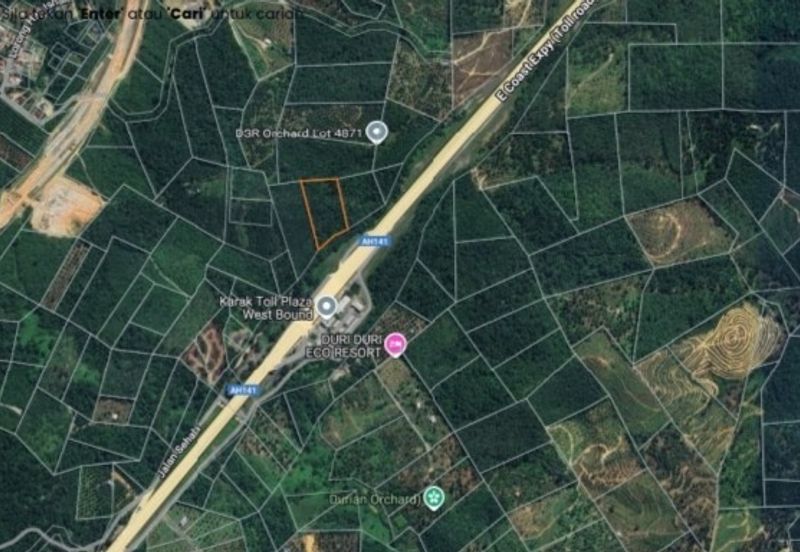Screen dimensions: 800x552
Task: Open the Durian Orchard place marker
Action: tap(433, 497)
